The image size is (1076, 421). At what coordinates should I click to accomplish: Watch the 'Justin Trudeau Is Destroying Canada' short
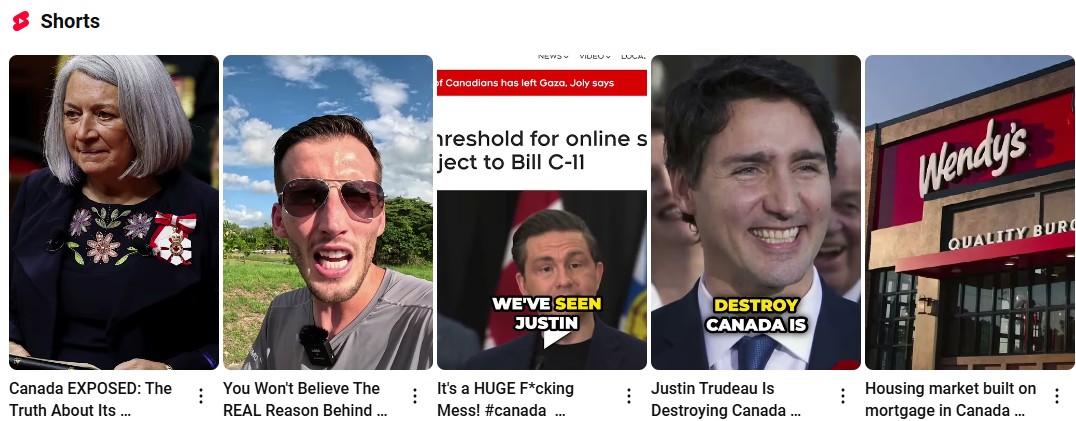point(755,212)
